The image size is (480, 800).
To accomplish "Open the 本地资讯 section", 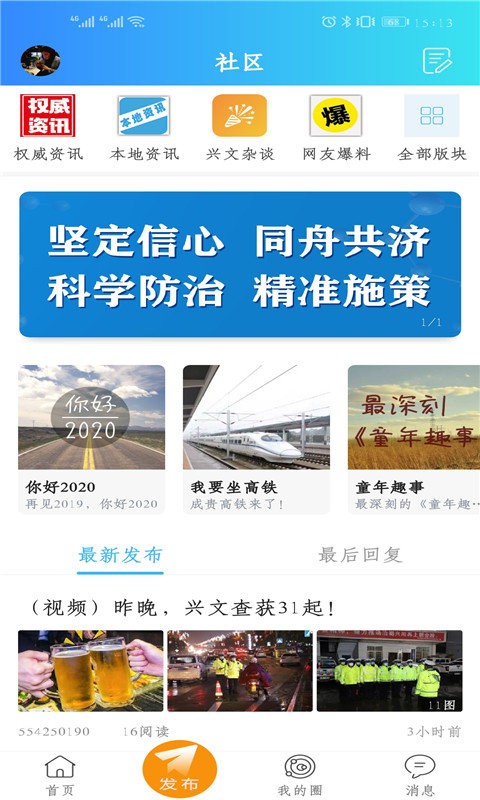I will tap(144, 128).
